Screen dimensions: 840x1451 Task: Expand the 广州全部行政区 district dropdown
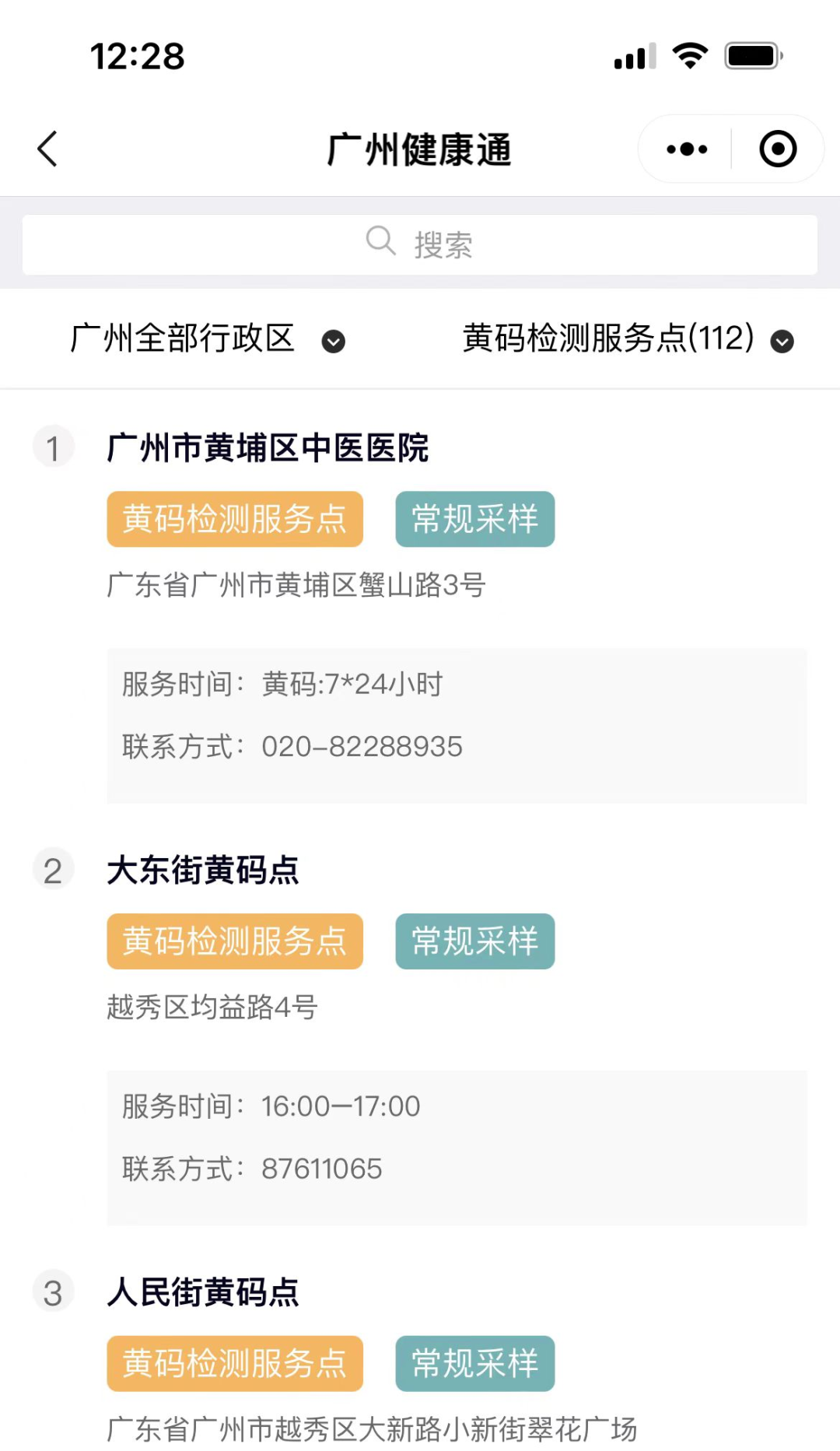[207, 339]
